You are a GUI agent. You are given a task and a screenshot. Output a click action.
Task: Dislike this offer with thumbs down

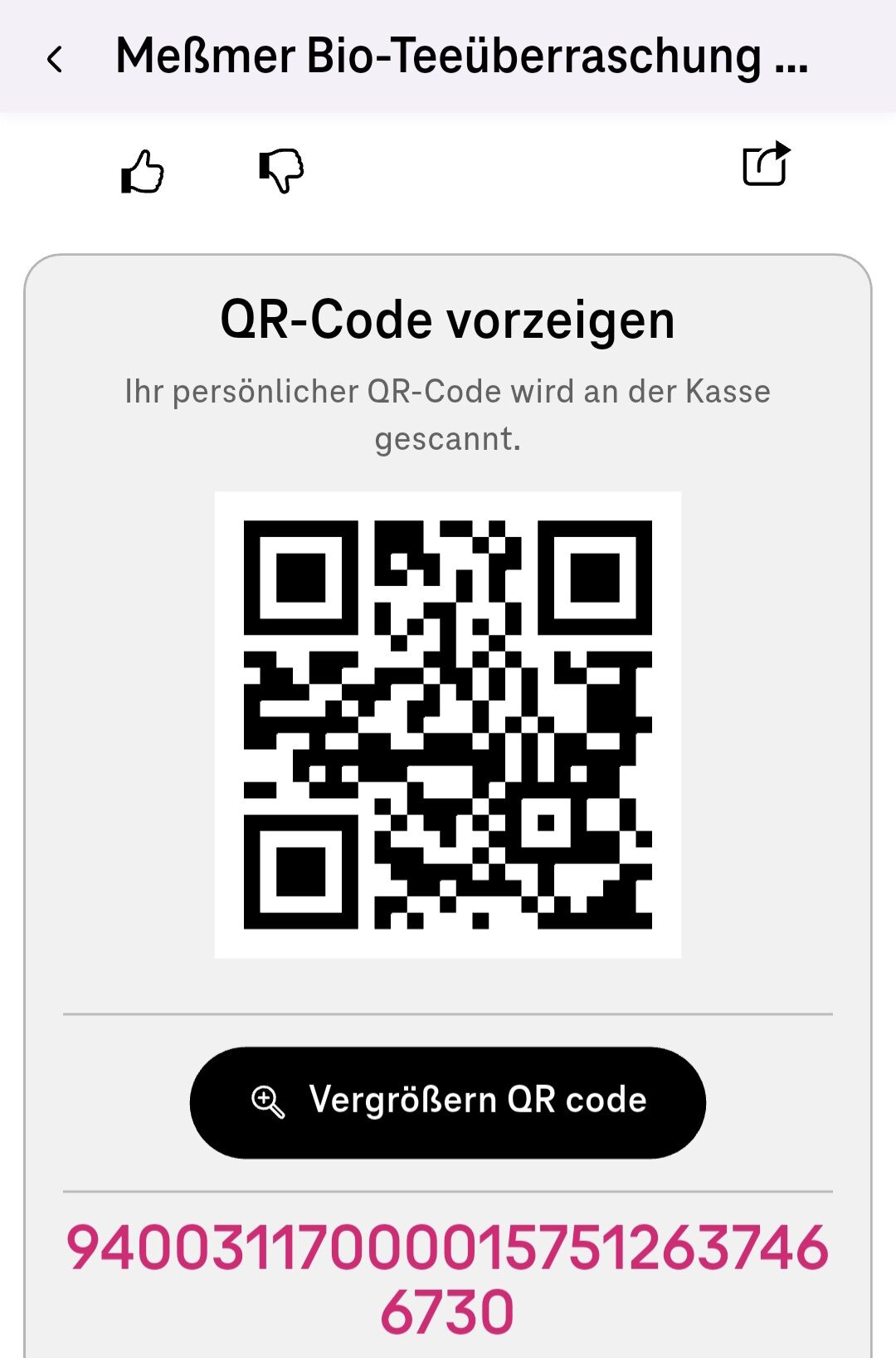(x=281, y=170)
